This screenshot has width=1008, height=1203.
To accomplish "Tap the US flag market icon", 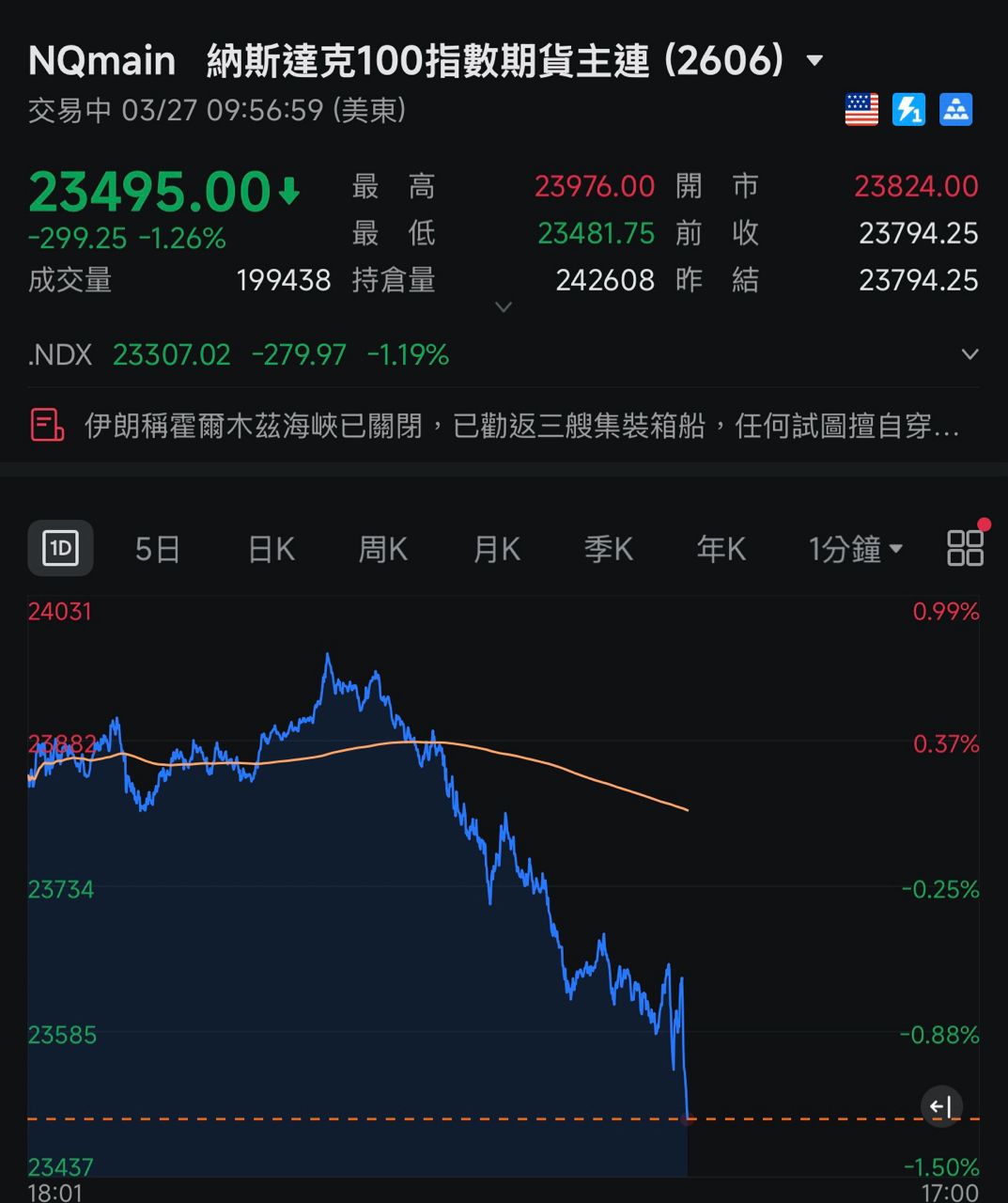I will [861, 110].
